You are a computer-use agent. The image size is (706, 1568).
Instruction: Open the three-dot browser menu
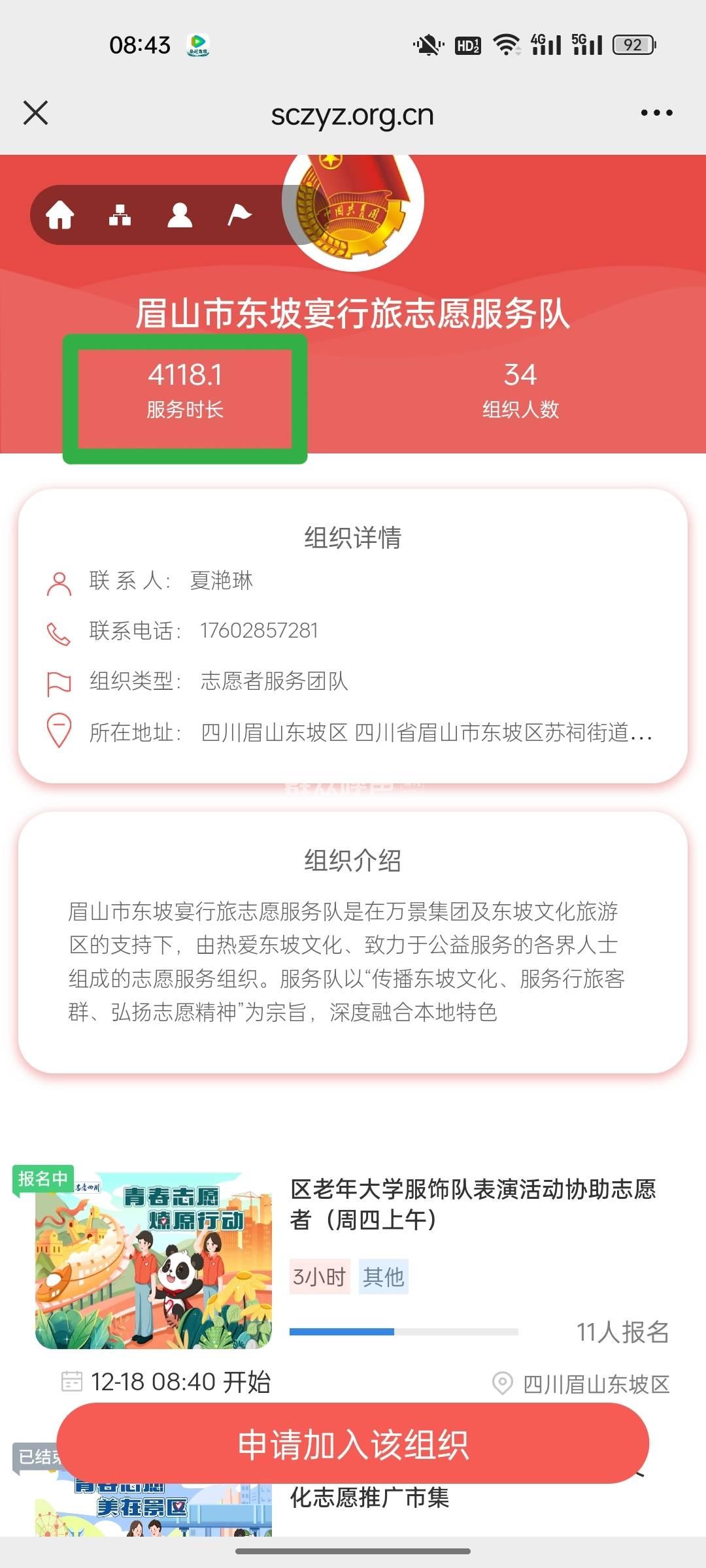(656, 113)
